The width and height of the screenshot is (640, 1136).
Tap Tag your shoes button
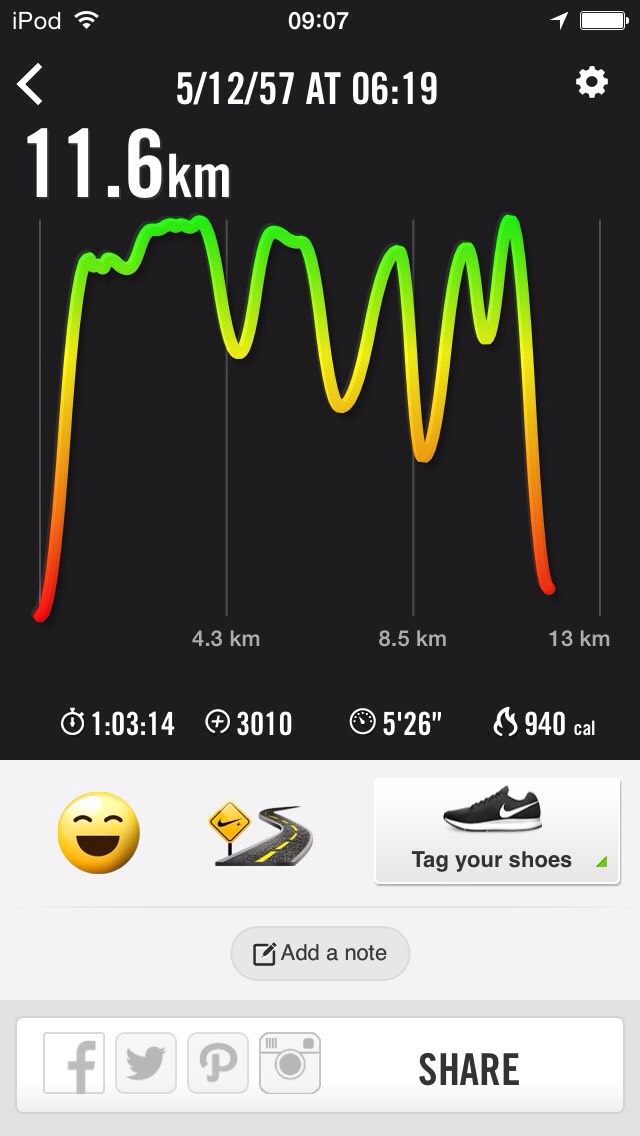tap(497, 831)
